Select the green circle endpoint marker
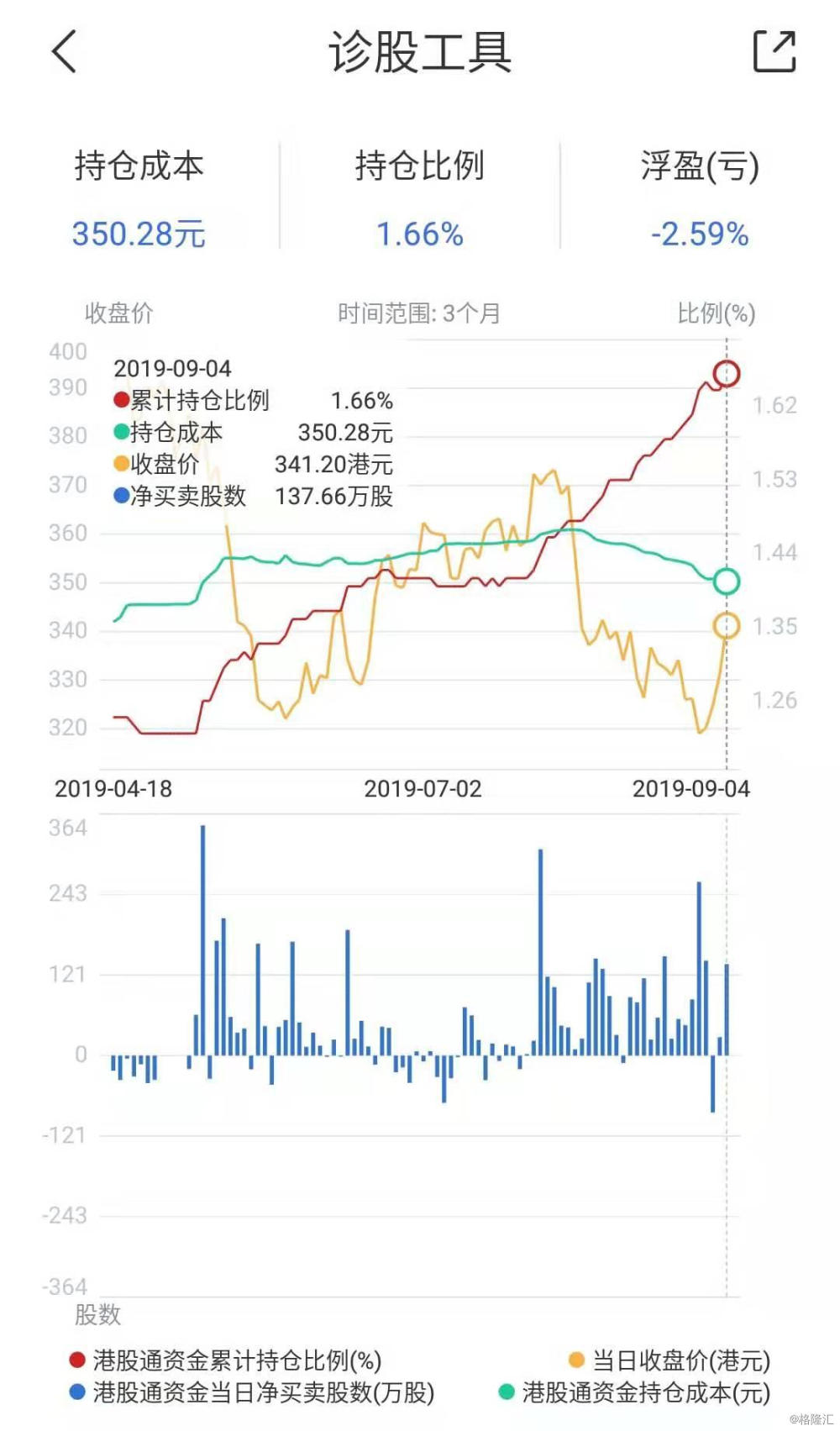 coord(726,580)
